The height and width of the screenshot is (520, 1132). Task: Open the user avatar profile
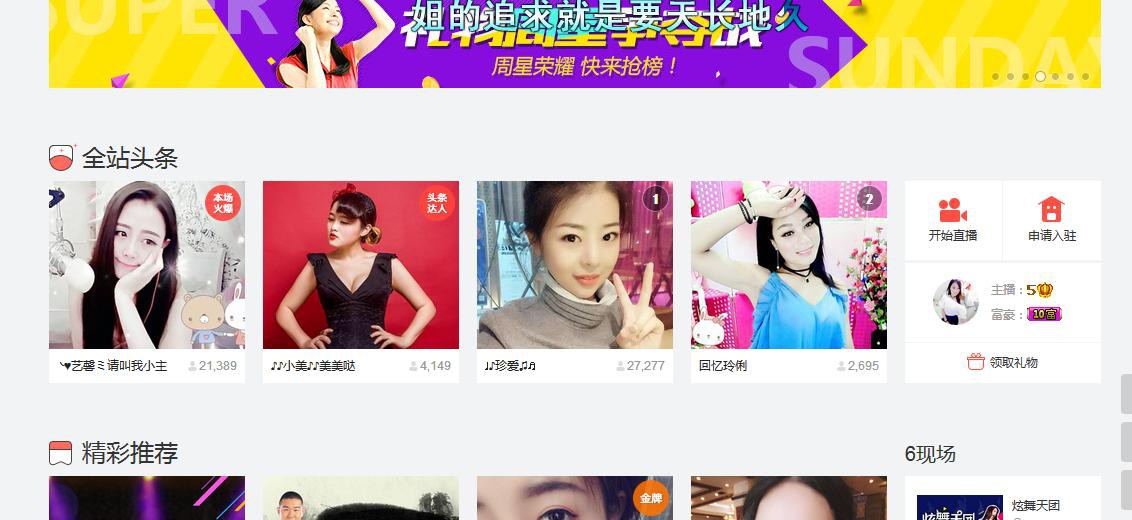(955, 302)
